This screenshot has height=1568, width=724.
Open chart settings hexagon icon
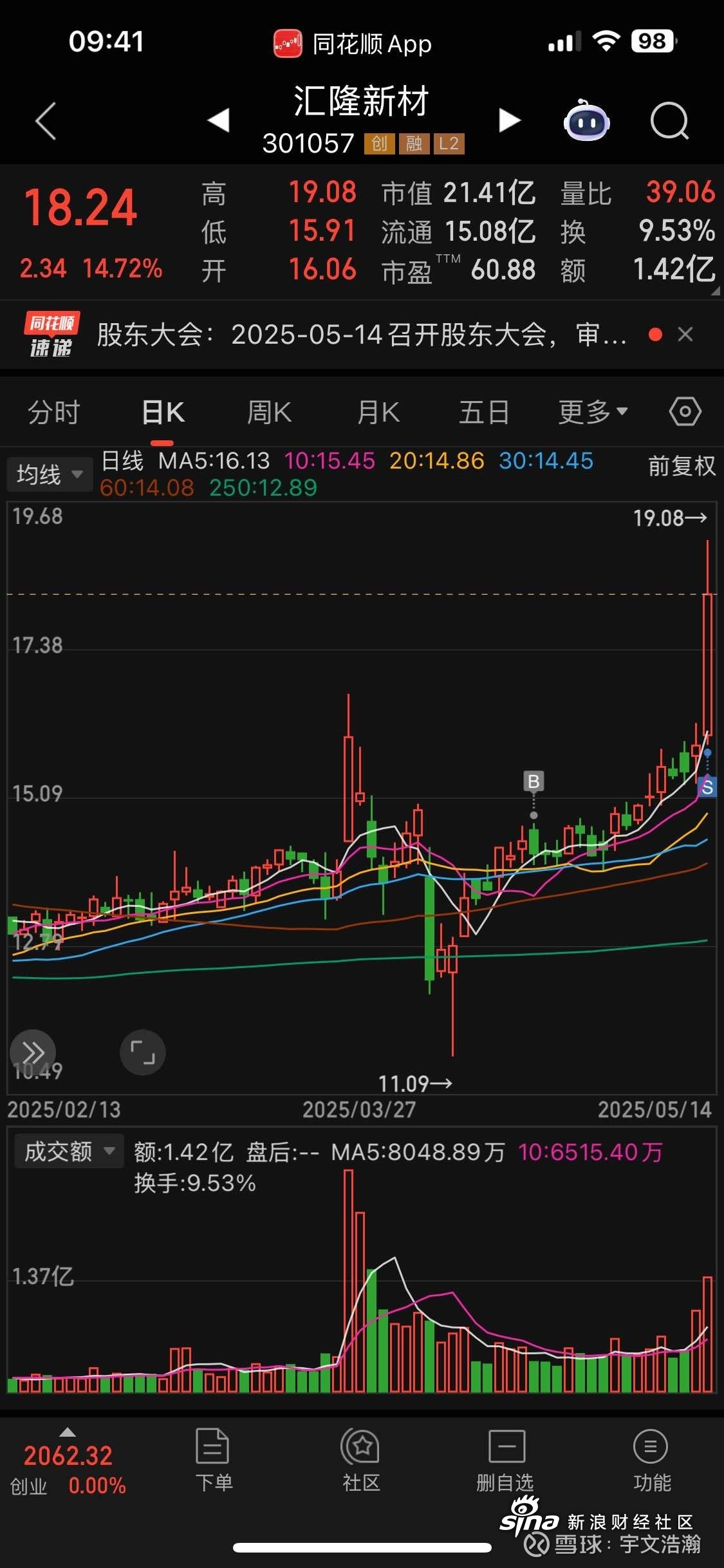[685, 411]
